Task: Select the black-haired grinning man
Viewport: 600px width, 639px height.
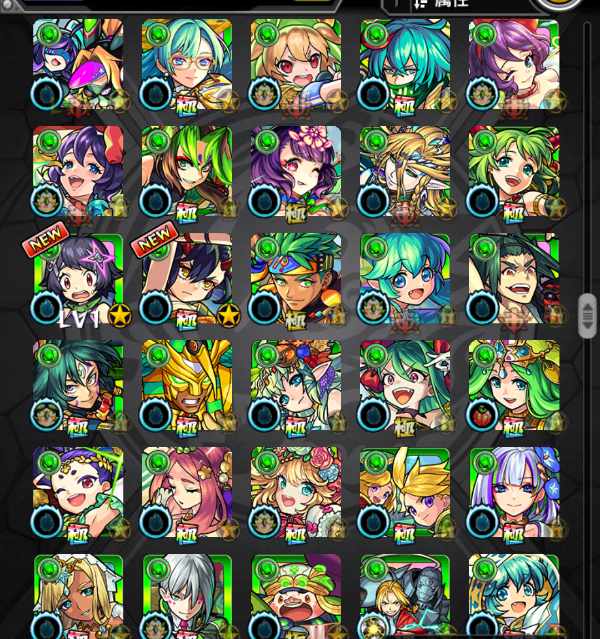Action: 514,281
